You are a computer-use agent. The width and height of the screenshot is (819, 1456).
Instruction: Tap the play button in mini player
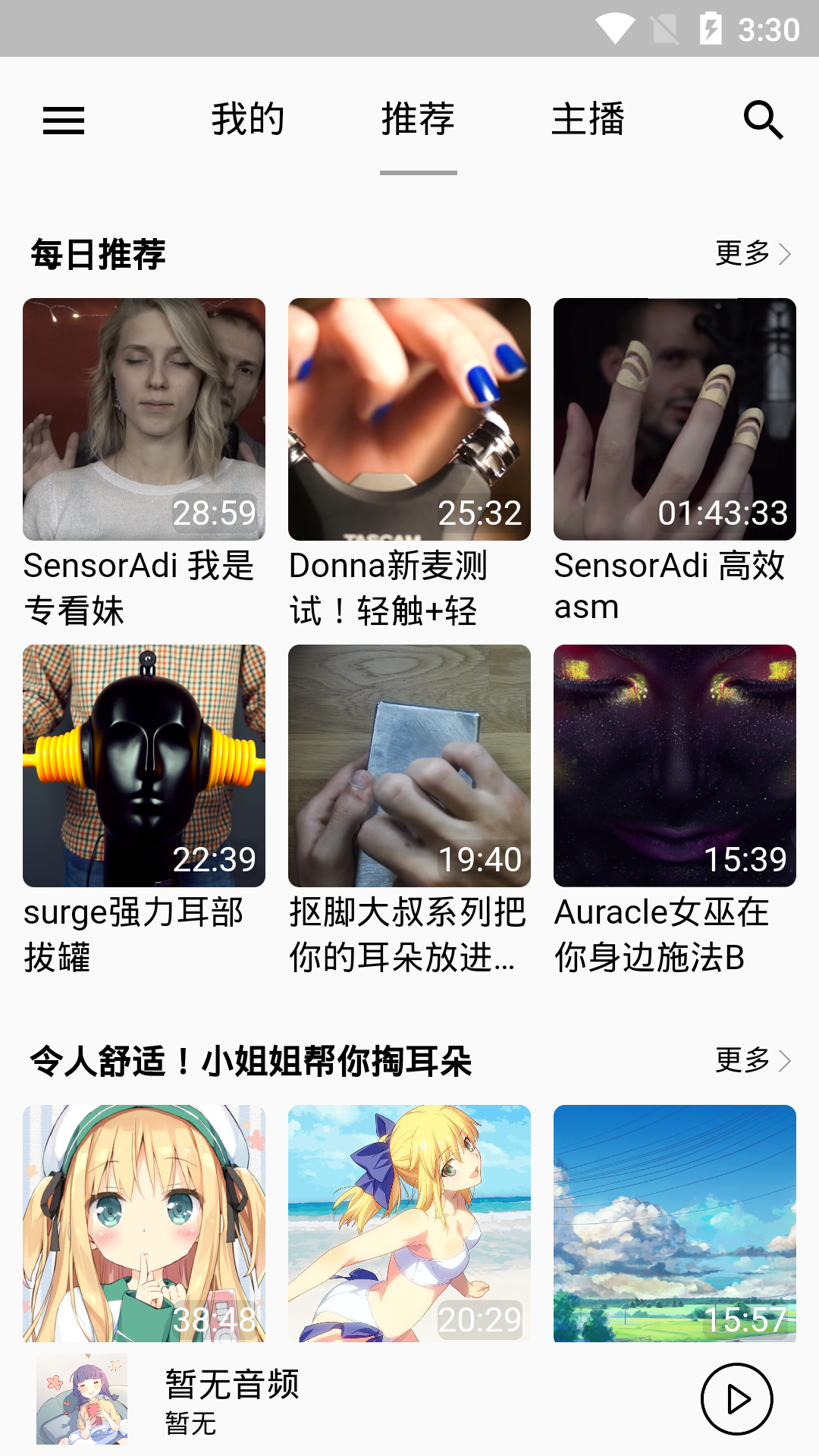(x=736, y=1399)
